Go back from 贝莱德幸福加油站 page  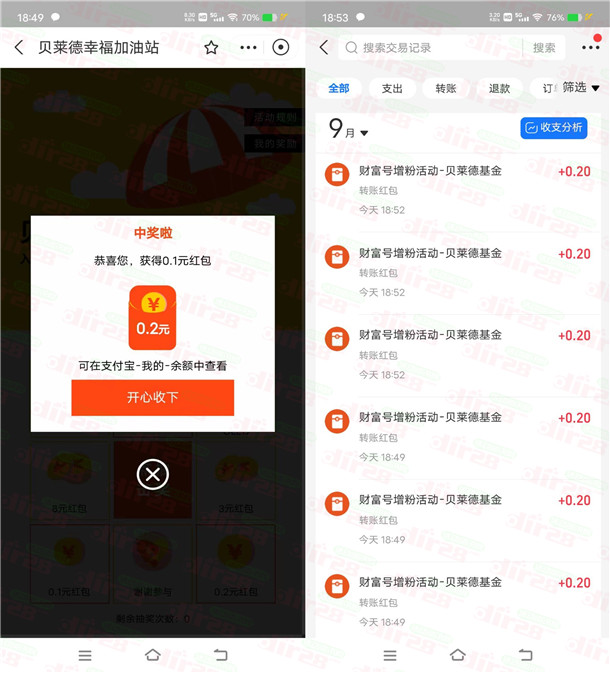pos(19,48)
